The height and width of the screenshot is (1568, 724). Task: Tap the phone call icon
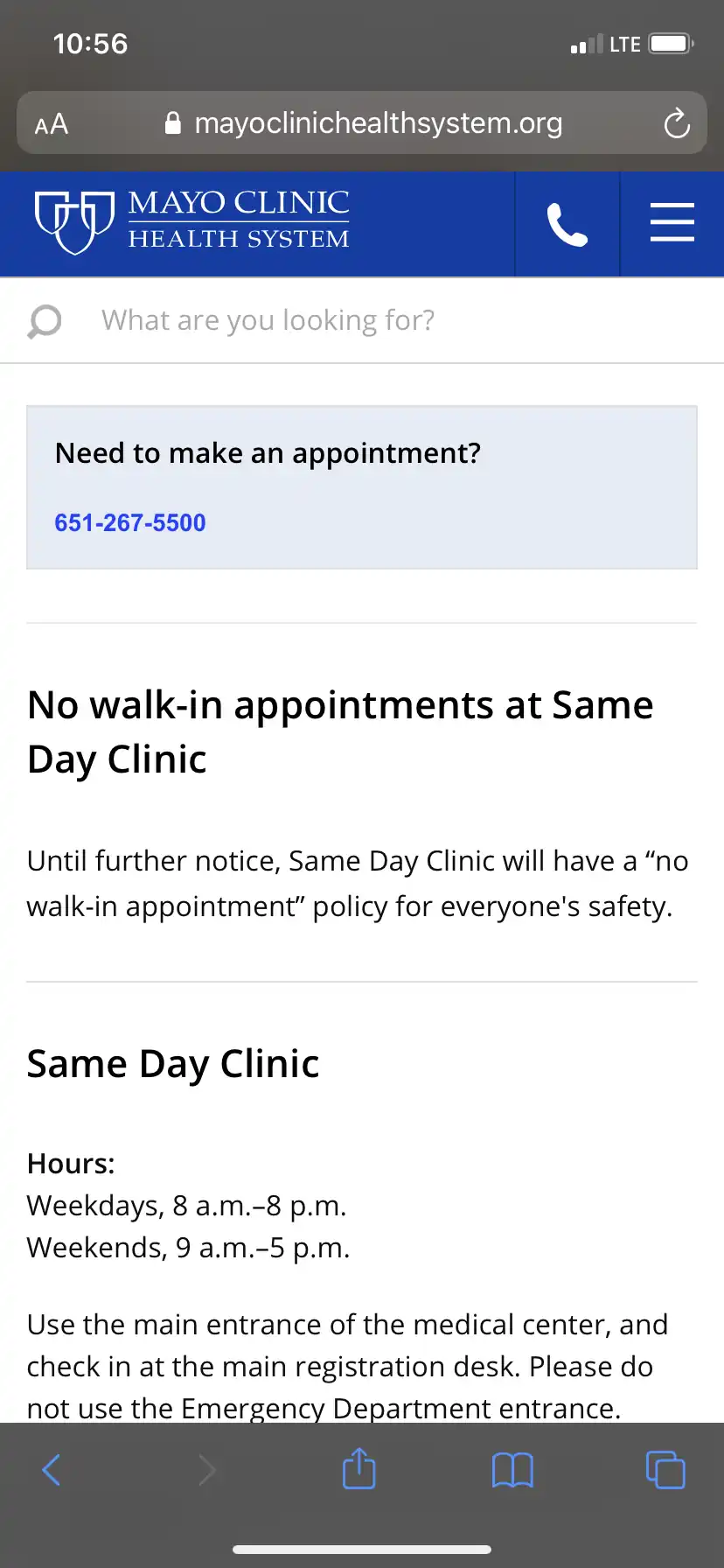(567, 224)
